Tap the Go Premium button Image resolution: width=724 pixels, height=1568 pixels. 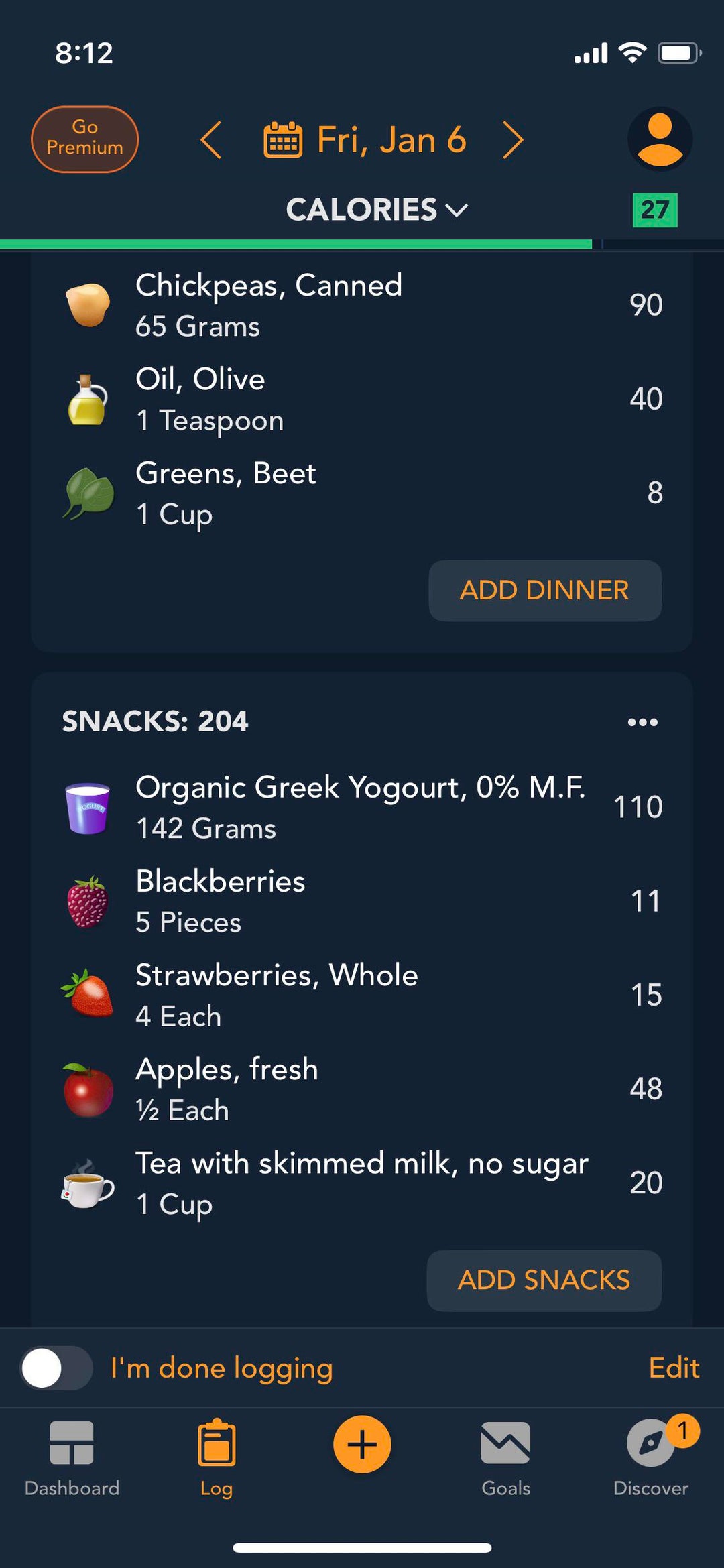click(84, 139)
